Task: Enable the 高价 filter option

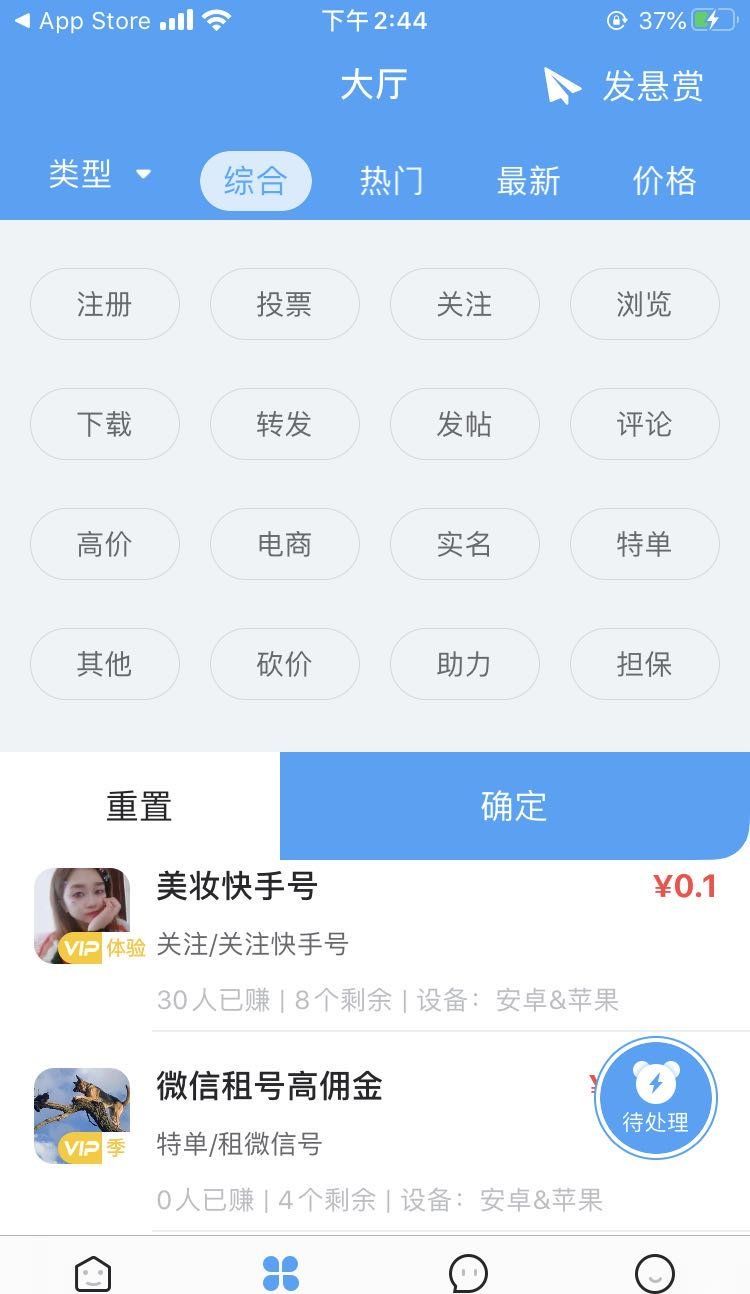Action: [105, 544]
